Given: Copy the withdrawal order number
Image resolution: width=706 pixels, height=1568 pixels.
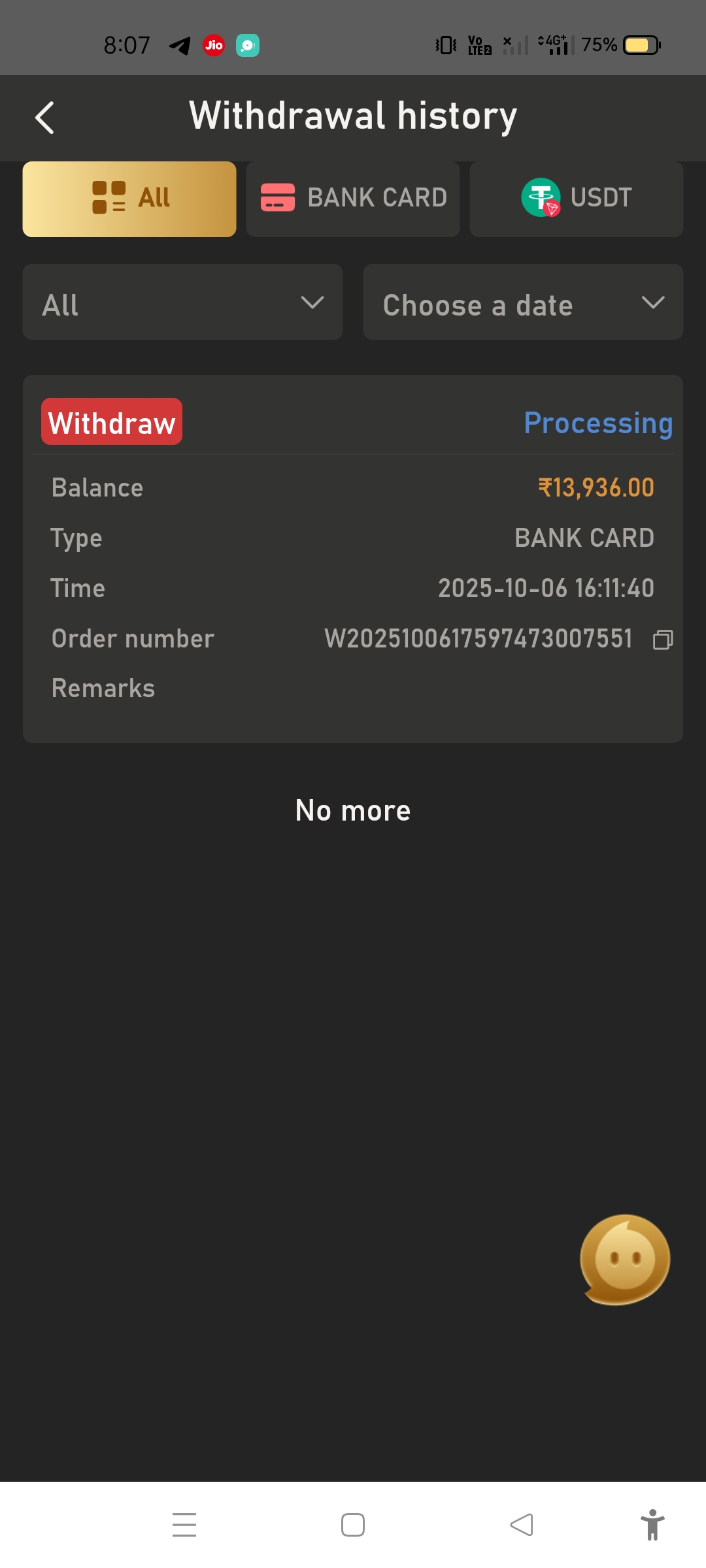Looking at the screenshot, I should click(662, 640).
